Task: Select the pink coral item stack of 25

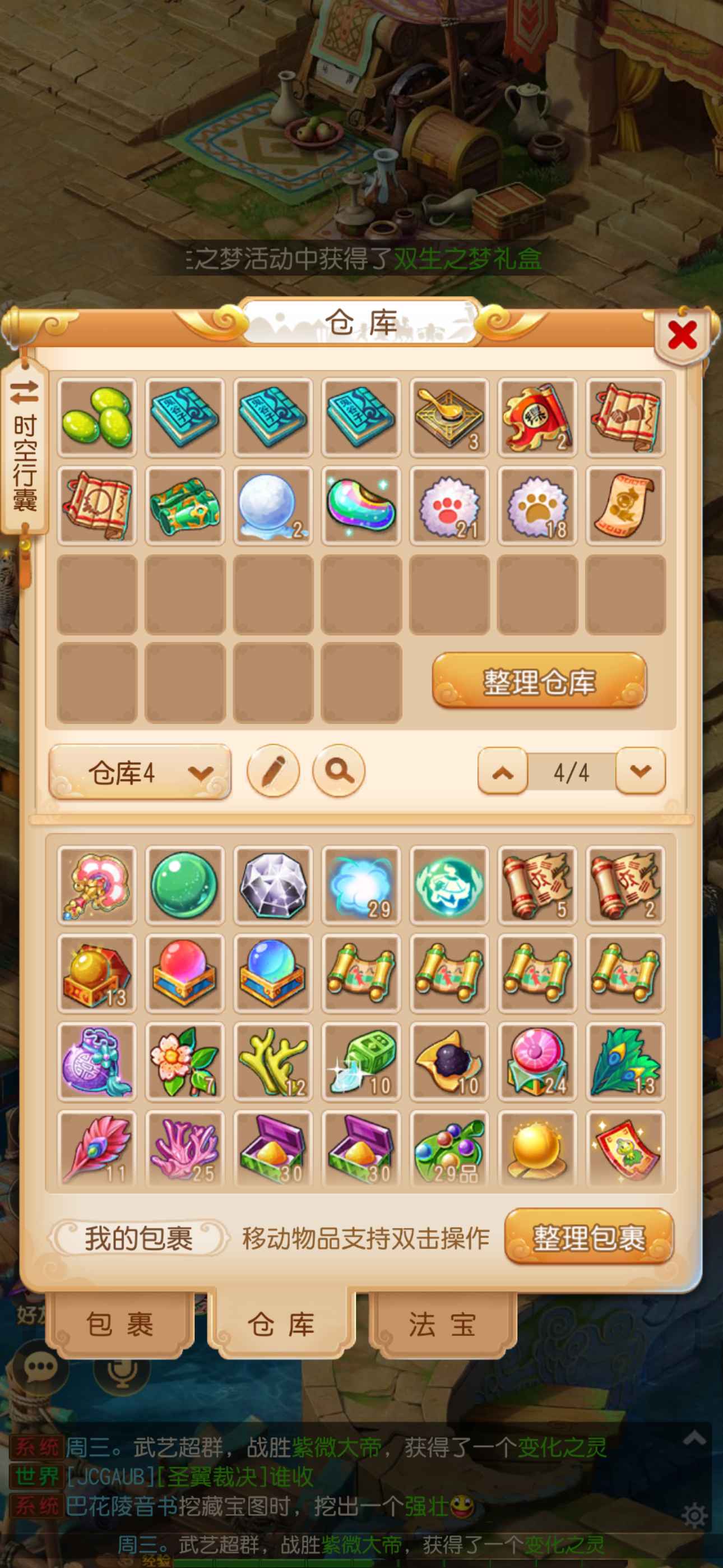Action: point(185,1149)
